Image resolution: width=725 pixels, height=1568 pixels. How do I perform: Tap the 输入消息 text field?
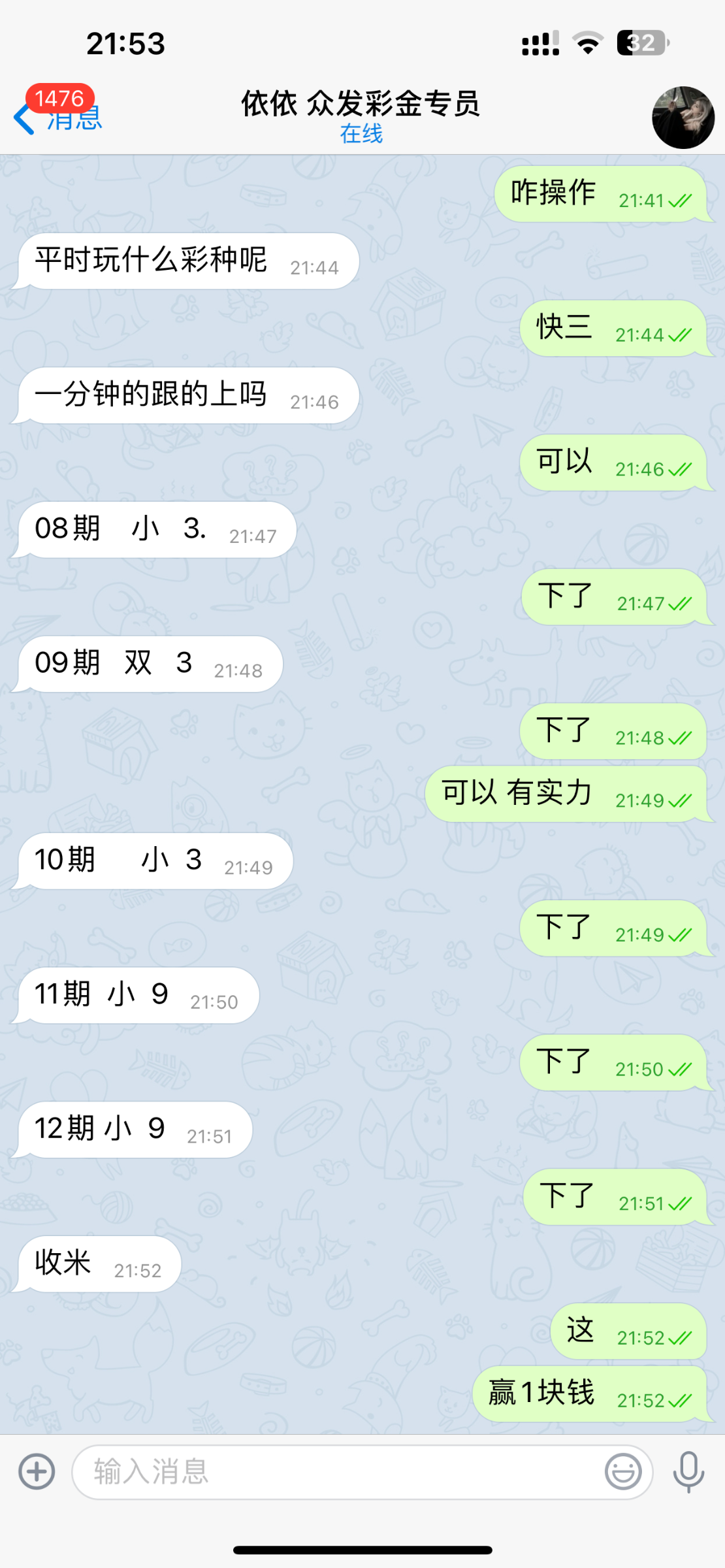click(340, 1472)
